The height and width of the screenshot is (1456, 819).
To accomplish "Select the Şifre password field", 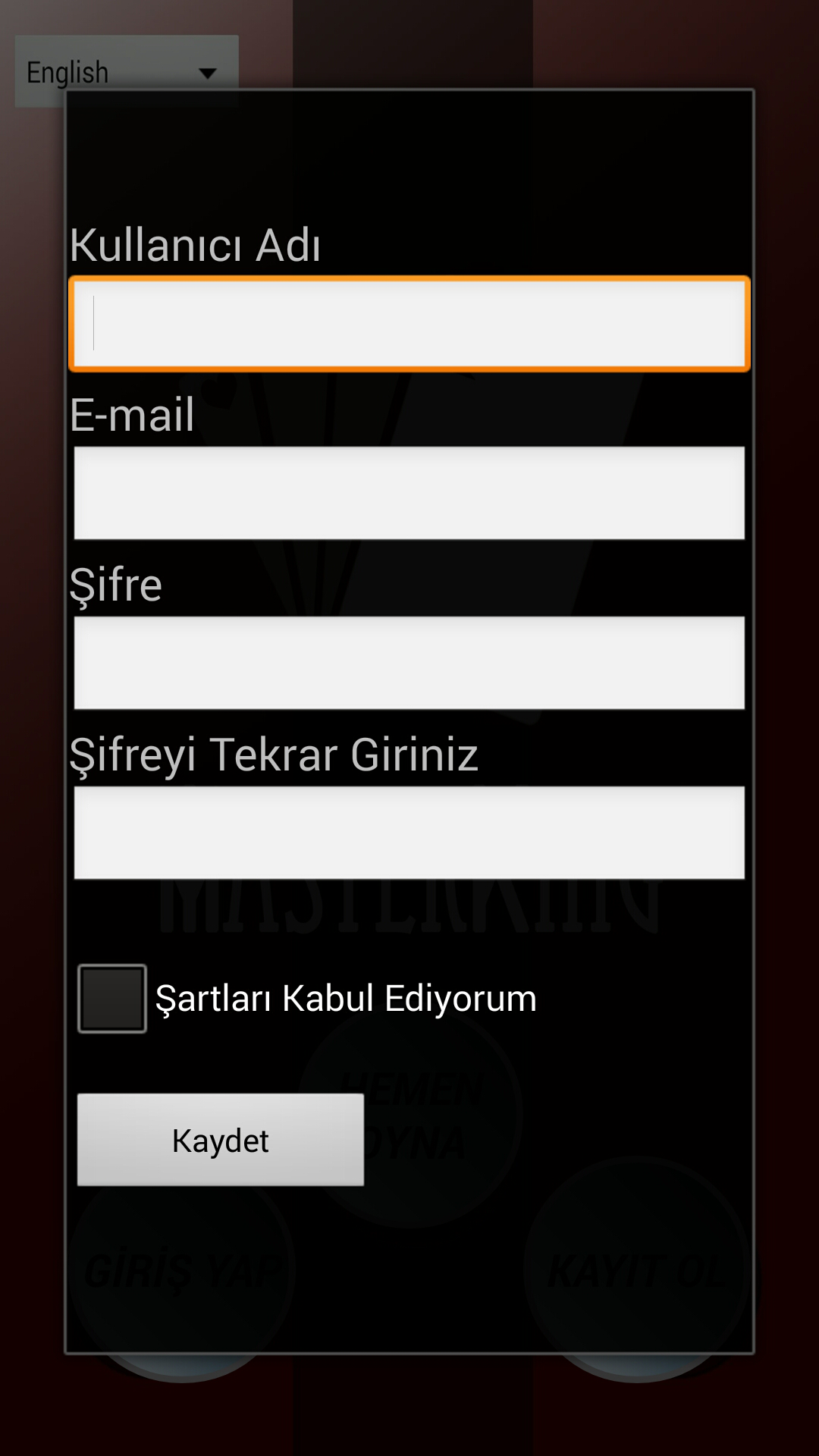I will (409, 663).
